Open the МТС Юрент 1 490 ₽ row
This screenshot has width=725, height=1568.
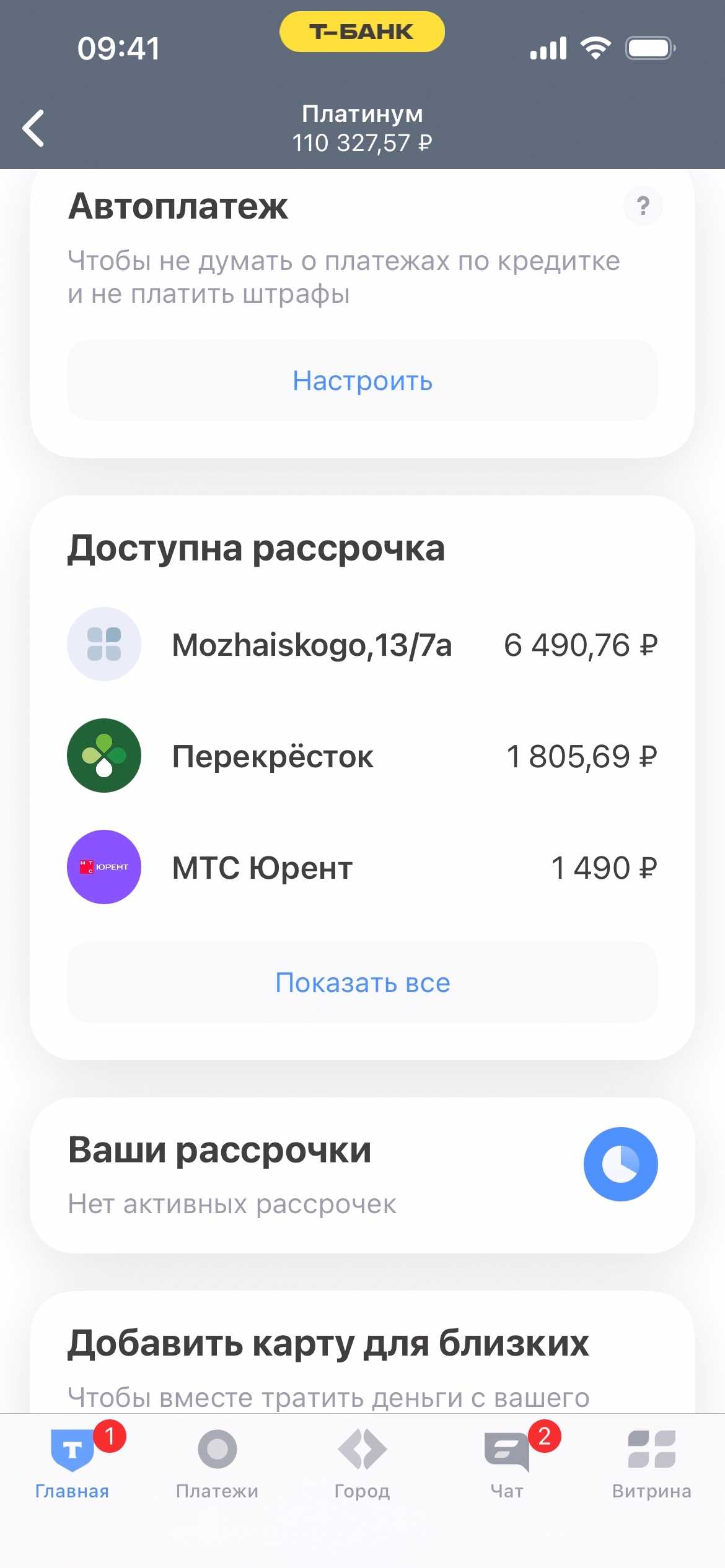(362, 868)
